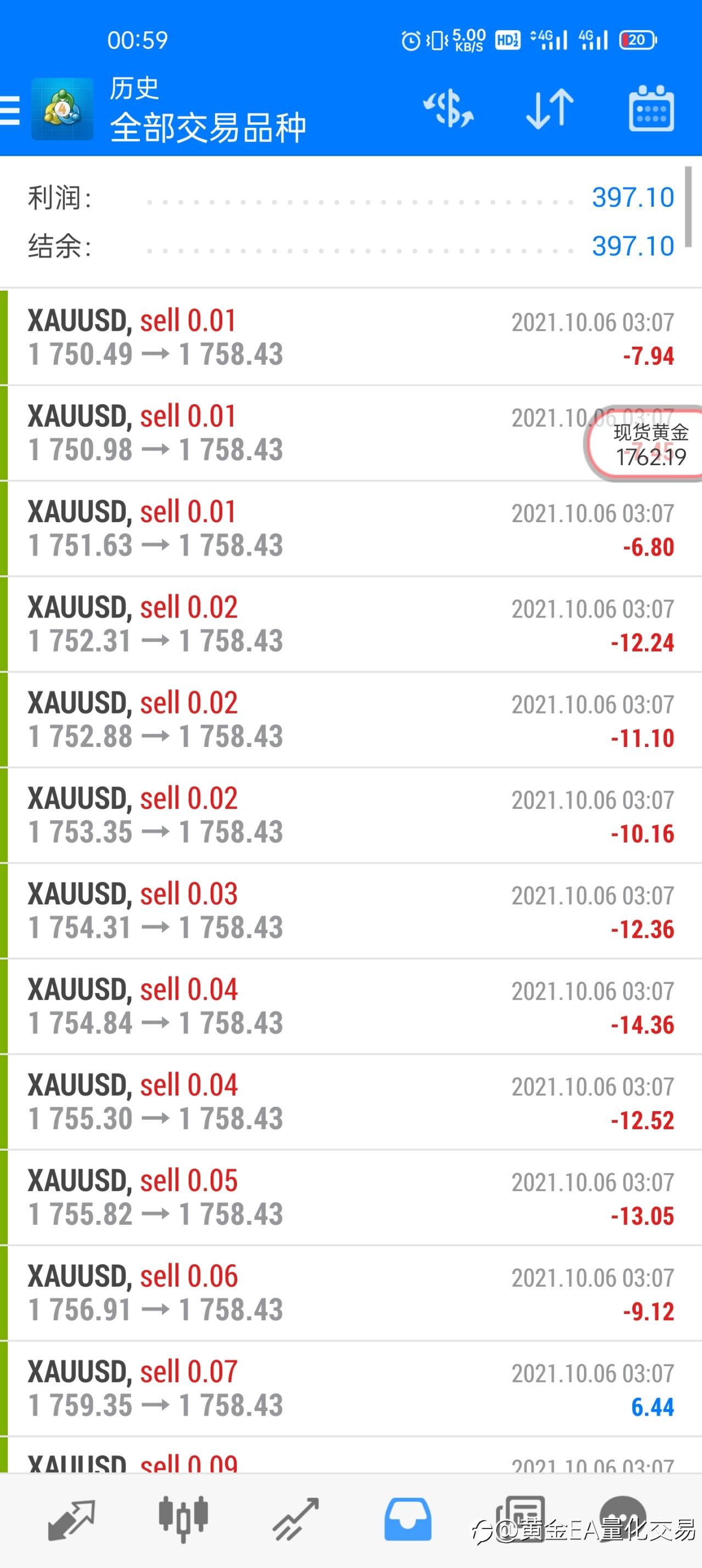This screenshot has width=702, height=1568.
Task: Select the sell 0.07 trade with 6.44 profit
Action: coord(350,1389)
